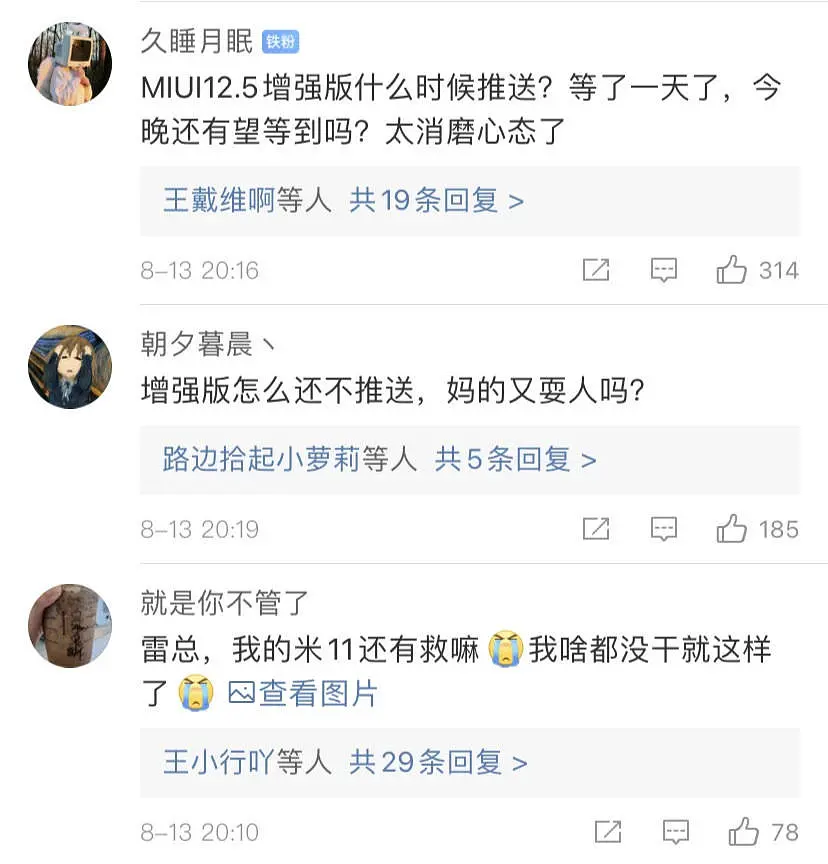Like 就是你不管了's comment
This screenshot has height=864, width=828.
(745, 831)
